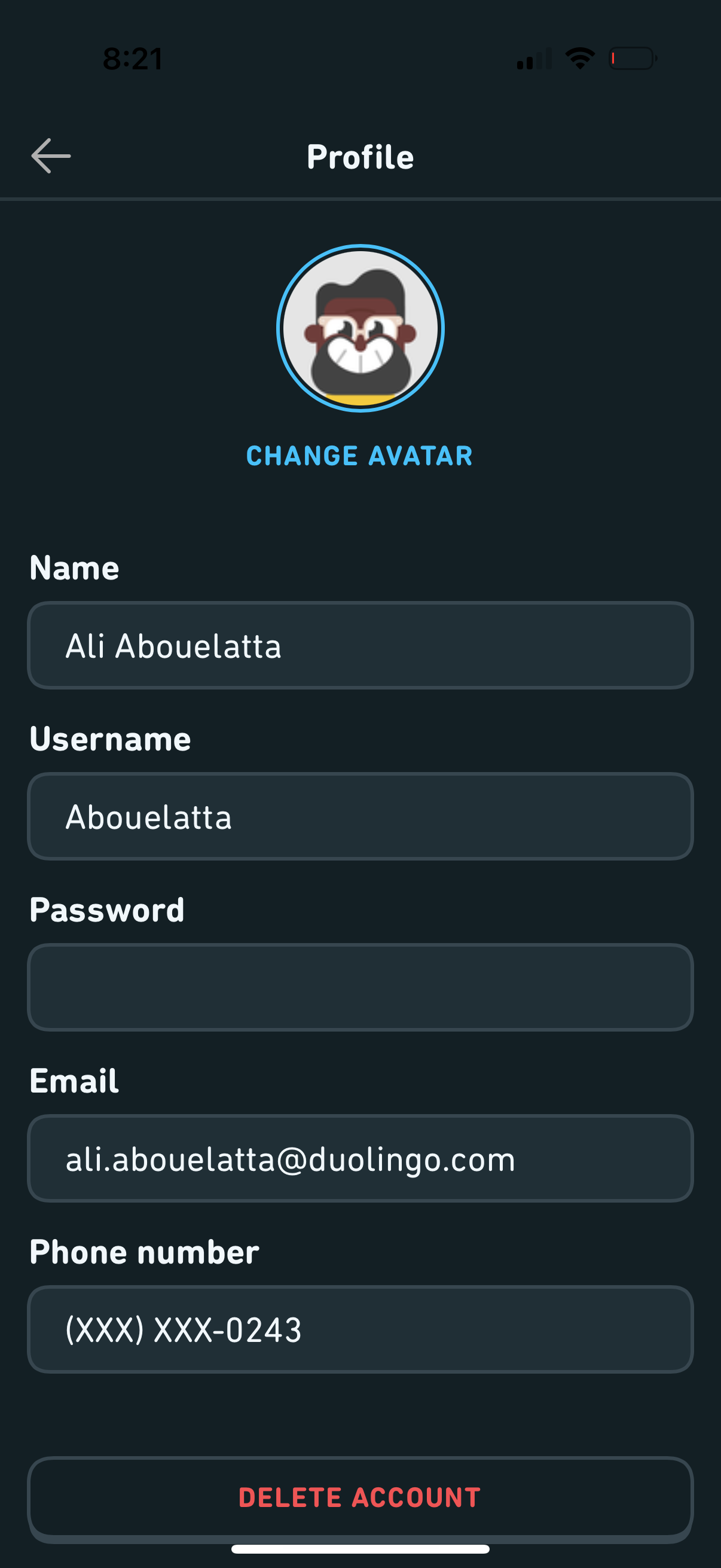721x1568 pixels.
Task: Click the Name field containing Ali Abouelatta
Action: point(360,645)
